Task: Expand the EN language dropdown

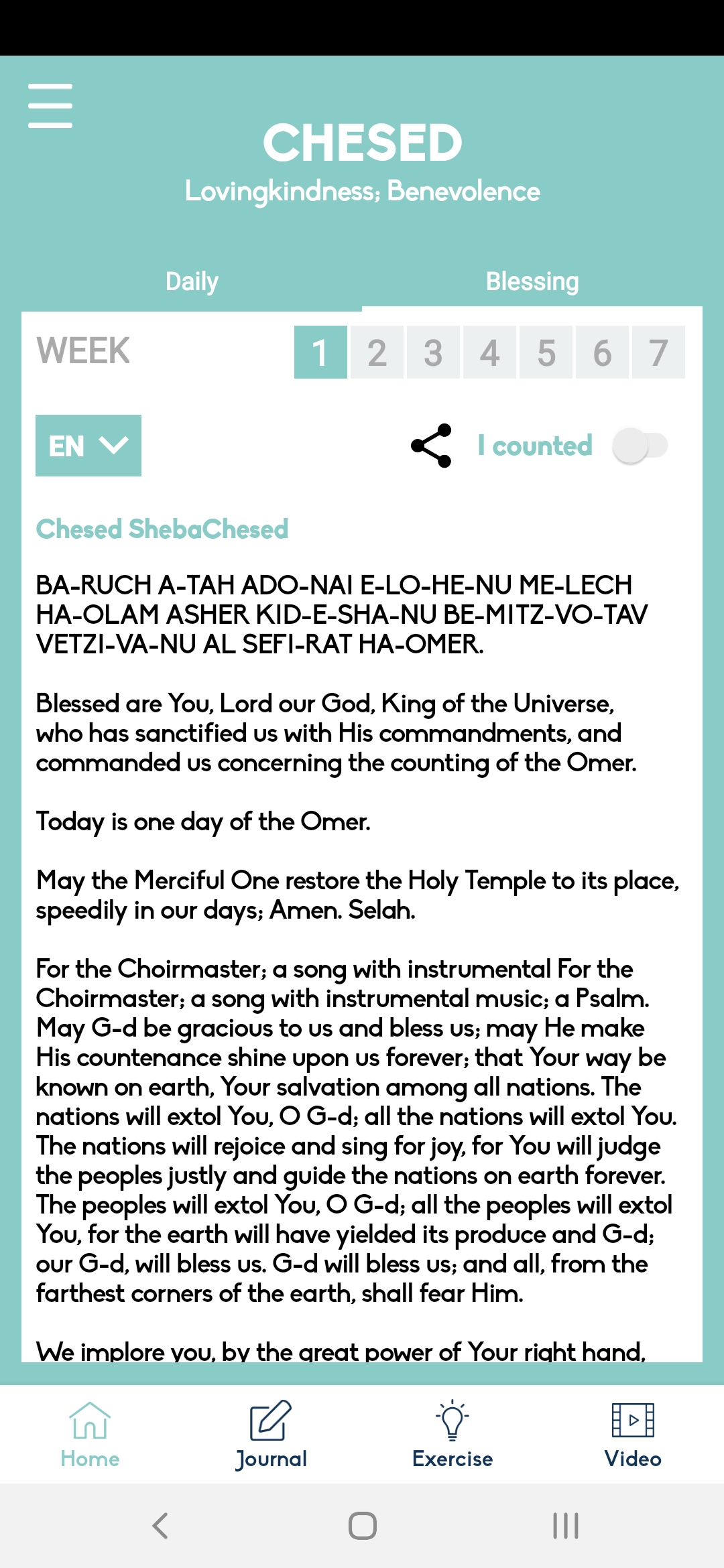Action: pyautogui.click(x=88, y=446)
